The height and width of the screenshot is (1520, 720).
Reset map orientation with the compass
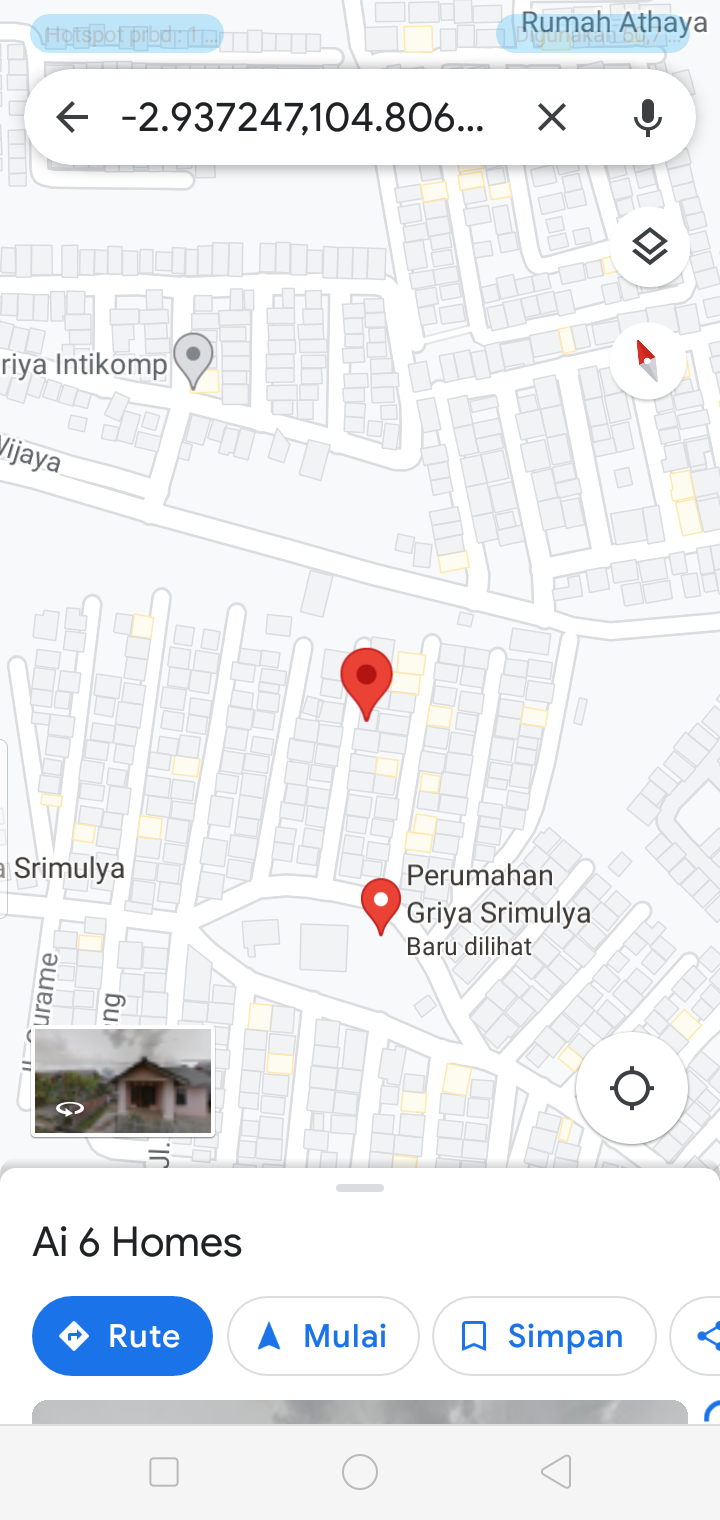click(x=648, y=360)
